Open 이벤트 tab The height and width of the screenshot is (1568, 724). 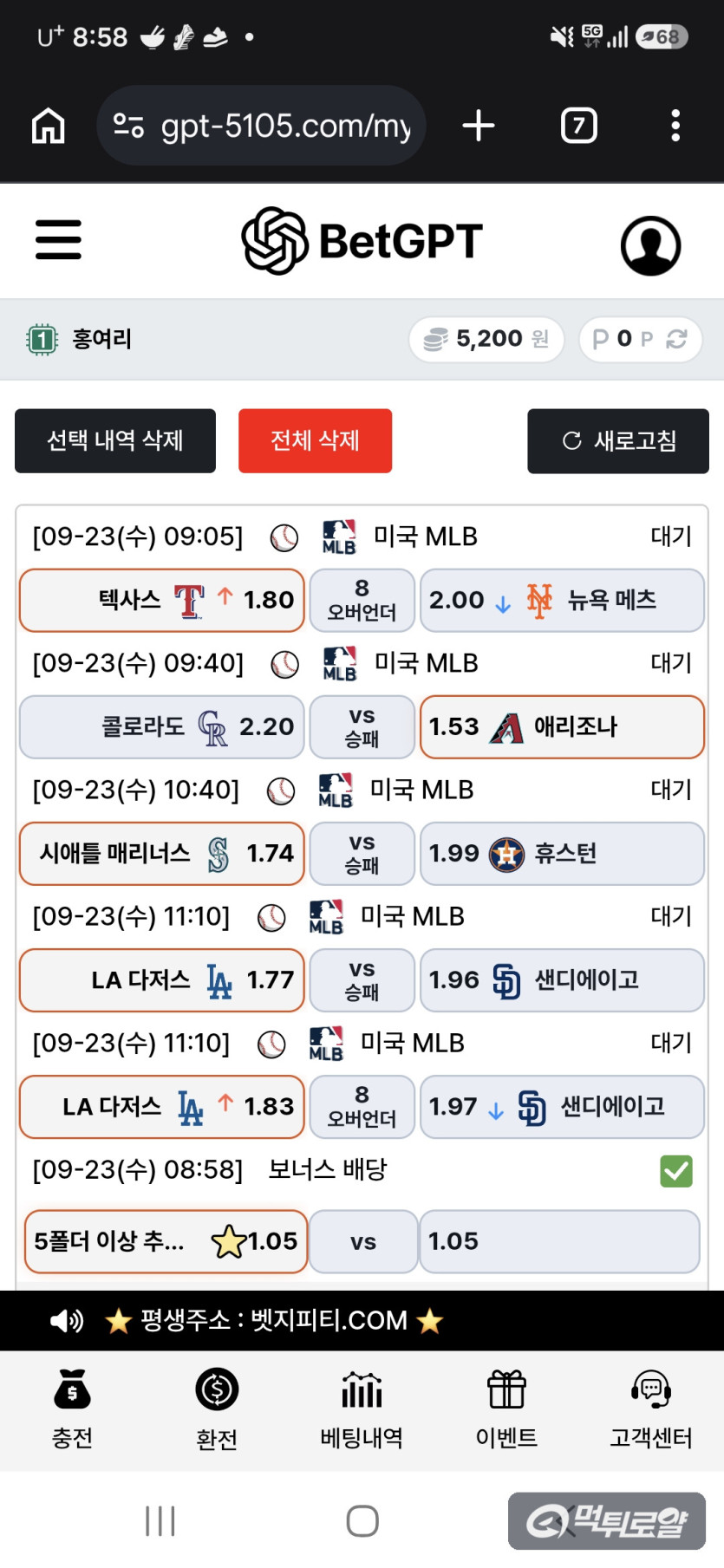(506, 1409)
